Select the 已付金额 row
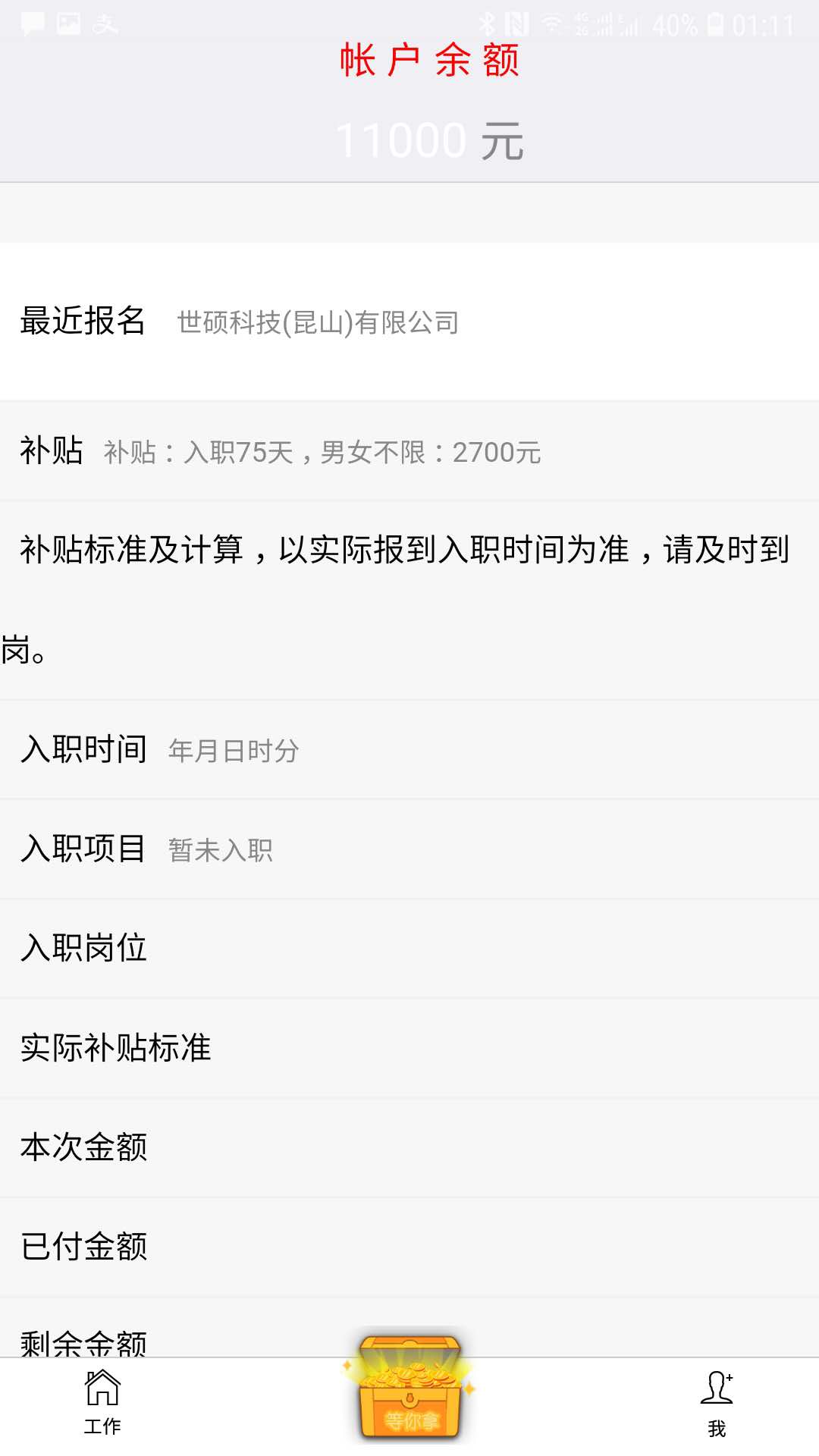 [409, 1245]
